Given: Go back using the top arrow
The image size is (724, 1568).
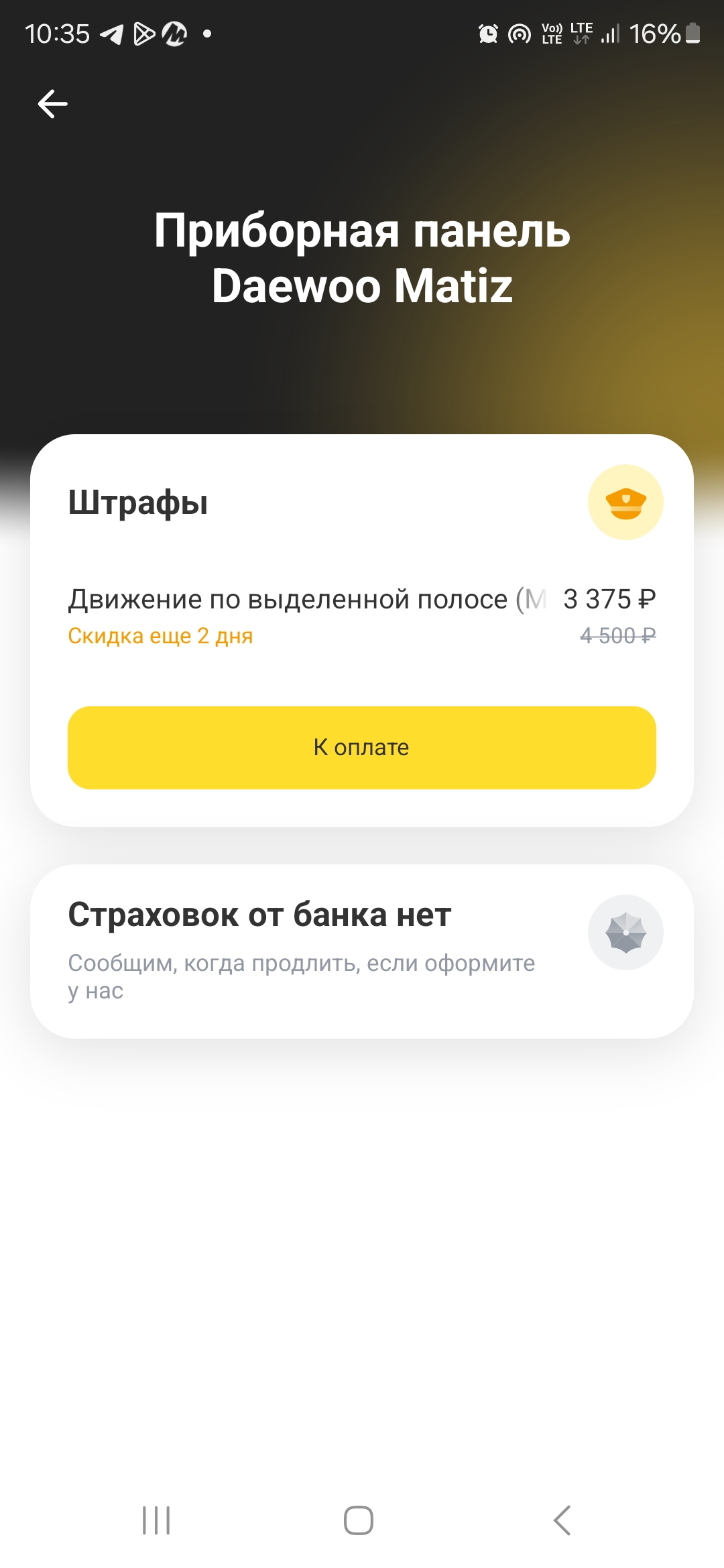Looking at the screenshot, I should pos(52,104).
